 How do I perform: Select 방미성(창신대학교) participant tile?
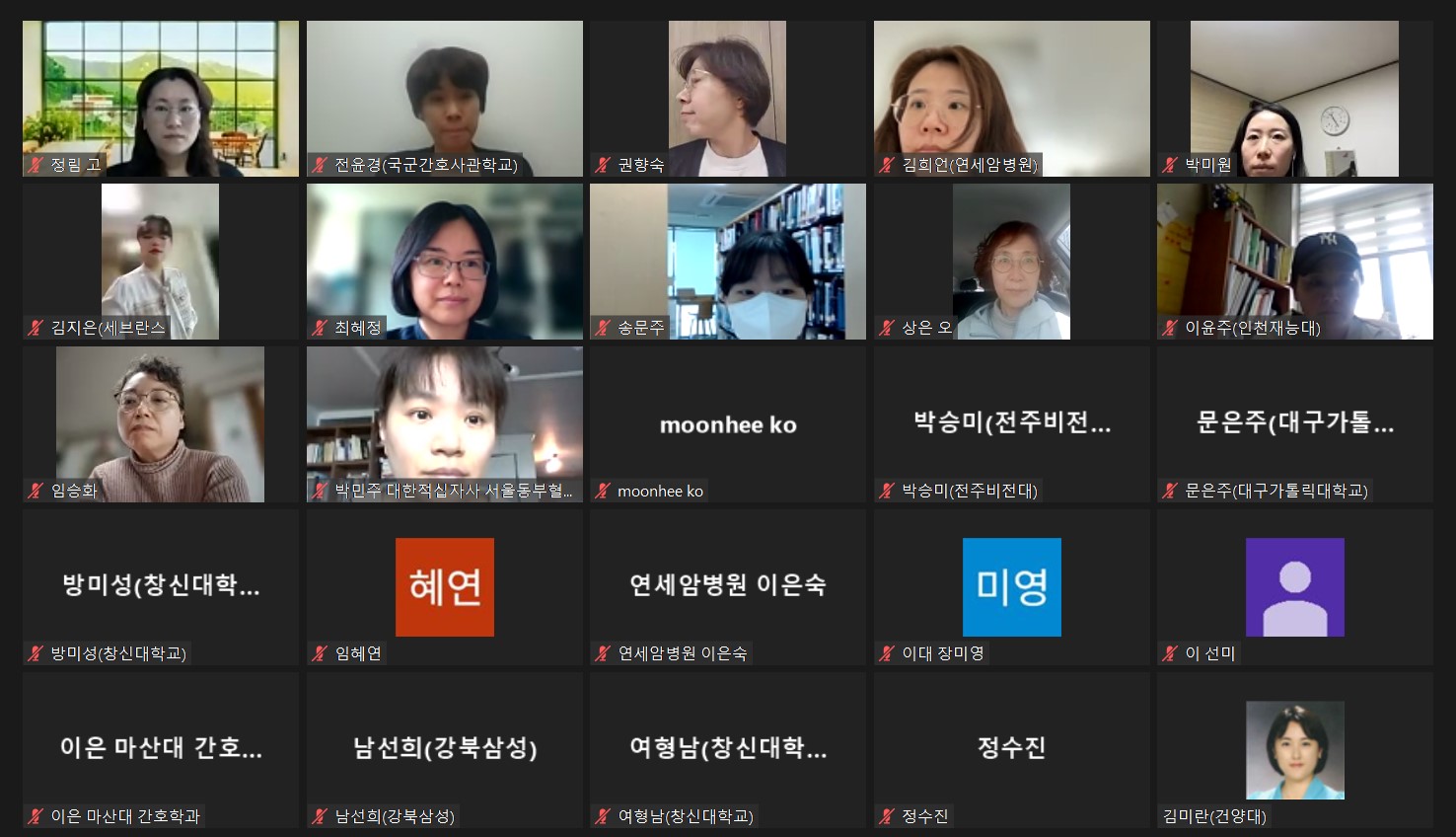coord(160,587)
